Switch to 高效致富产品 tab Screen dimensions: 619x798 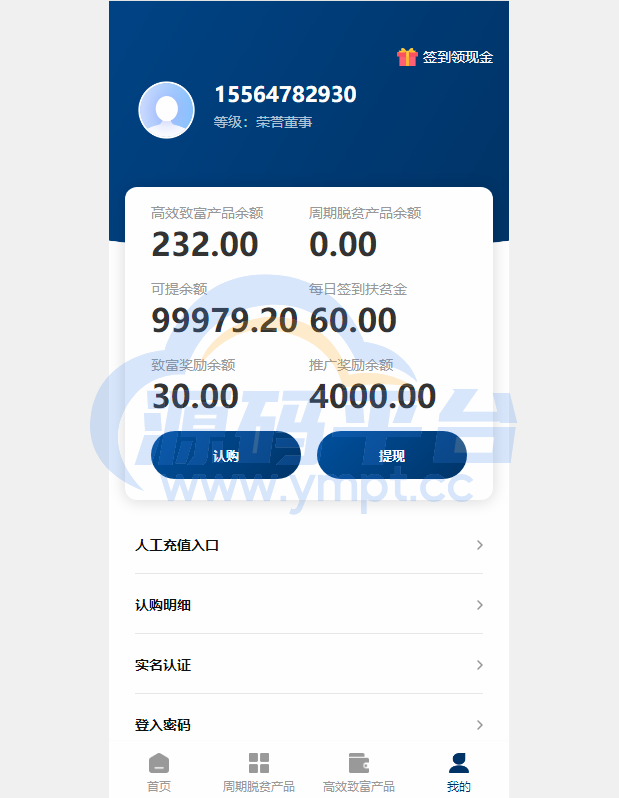point(359,772)
